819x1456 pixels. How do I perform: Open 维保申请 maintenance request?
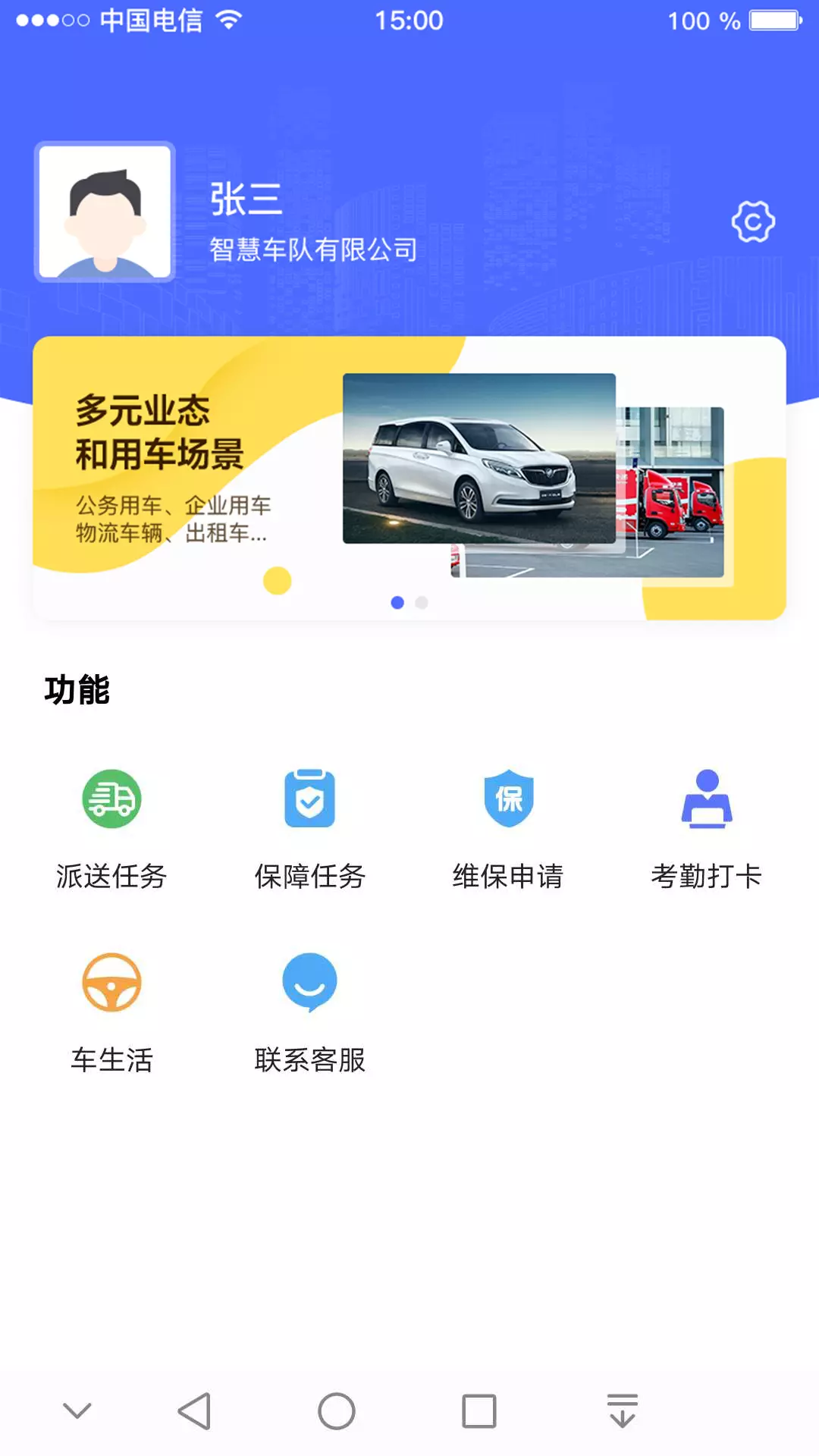(508, 830)
